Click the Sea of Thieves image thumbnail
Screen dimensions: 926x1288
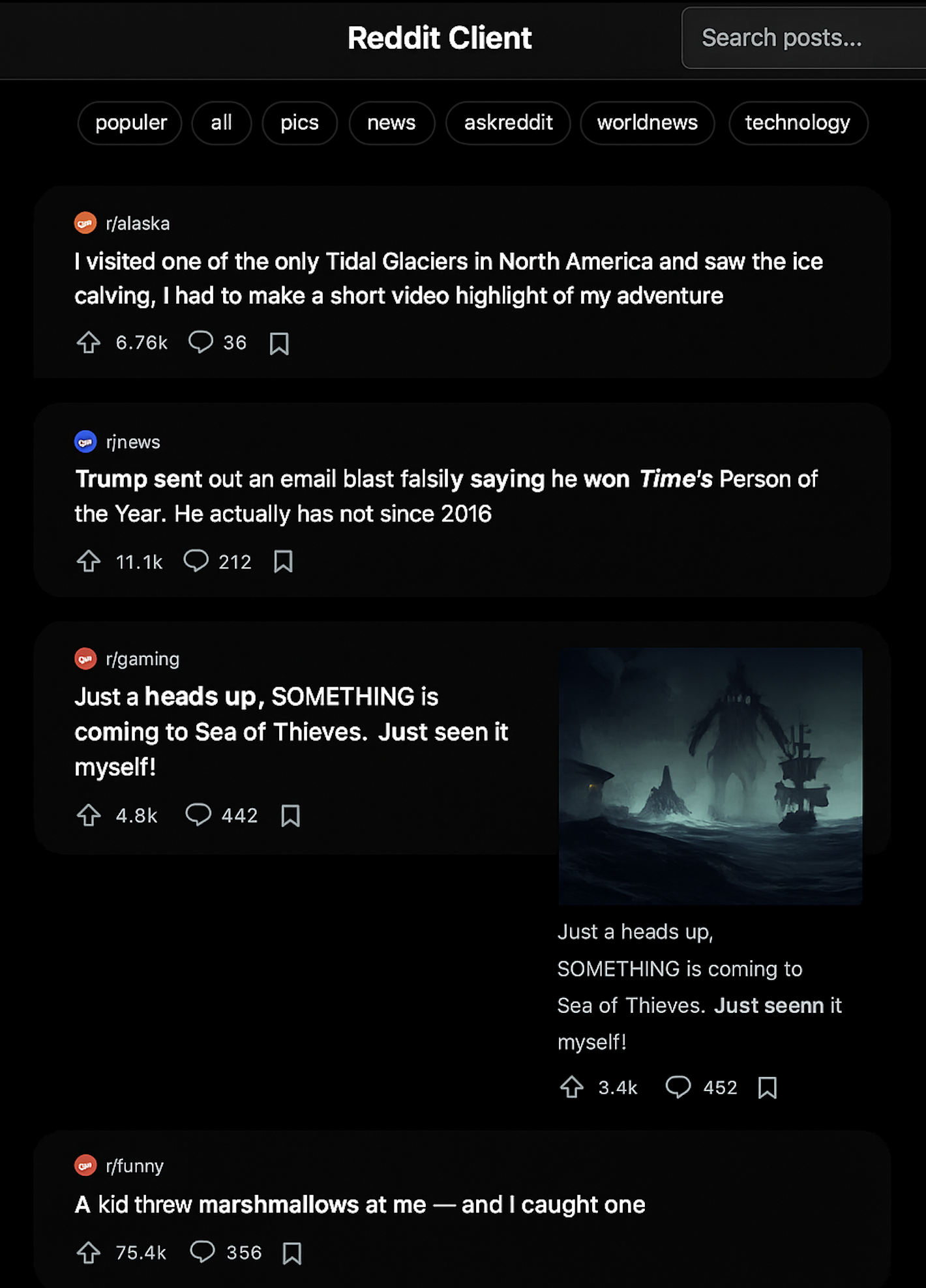pyautogui.click(x=711, y=775)
